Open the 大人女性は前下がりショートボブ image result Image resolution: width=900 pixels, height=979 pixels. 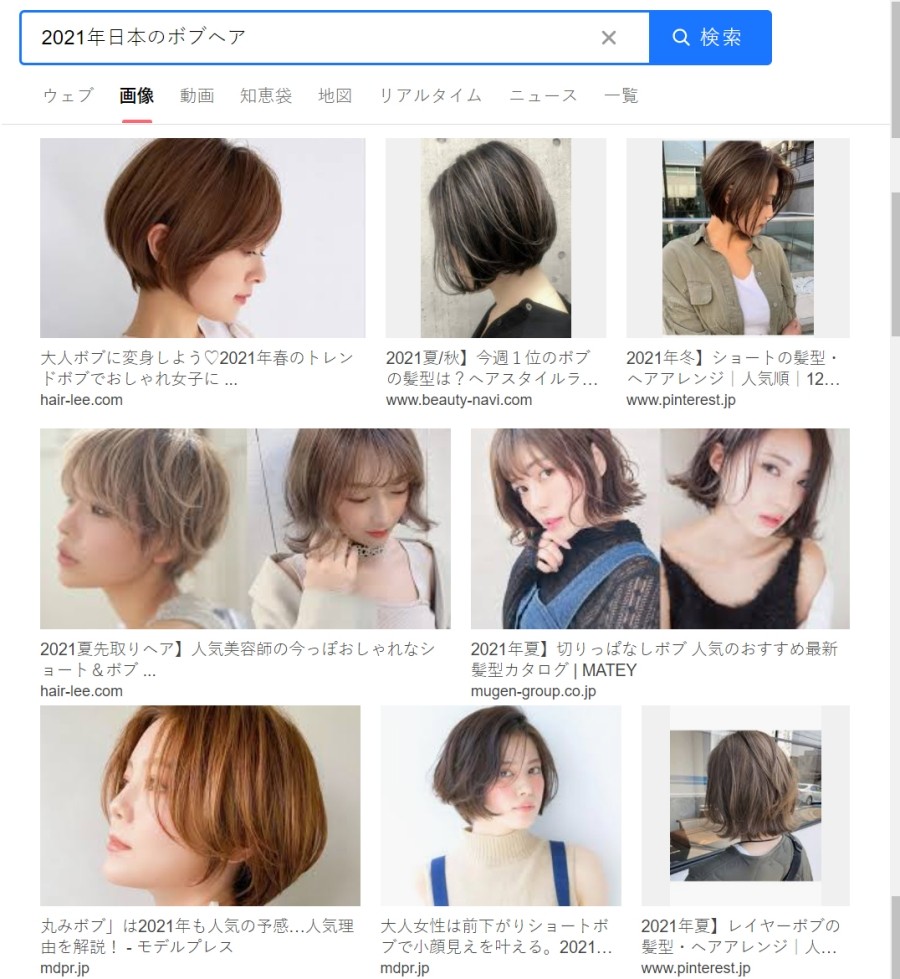[x=500, y=805]
